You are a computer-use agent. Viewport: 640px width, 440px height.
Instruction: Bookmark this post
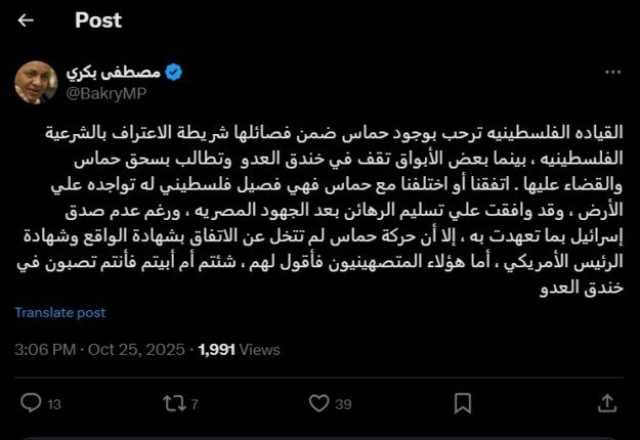pyautogui.click(x=462, y=403)
